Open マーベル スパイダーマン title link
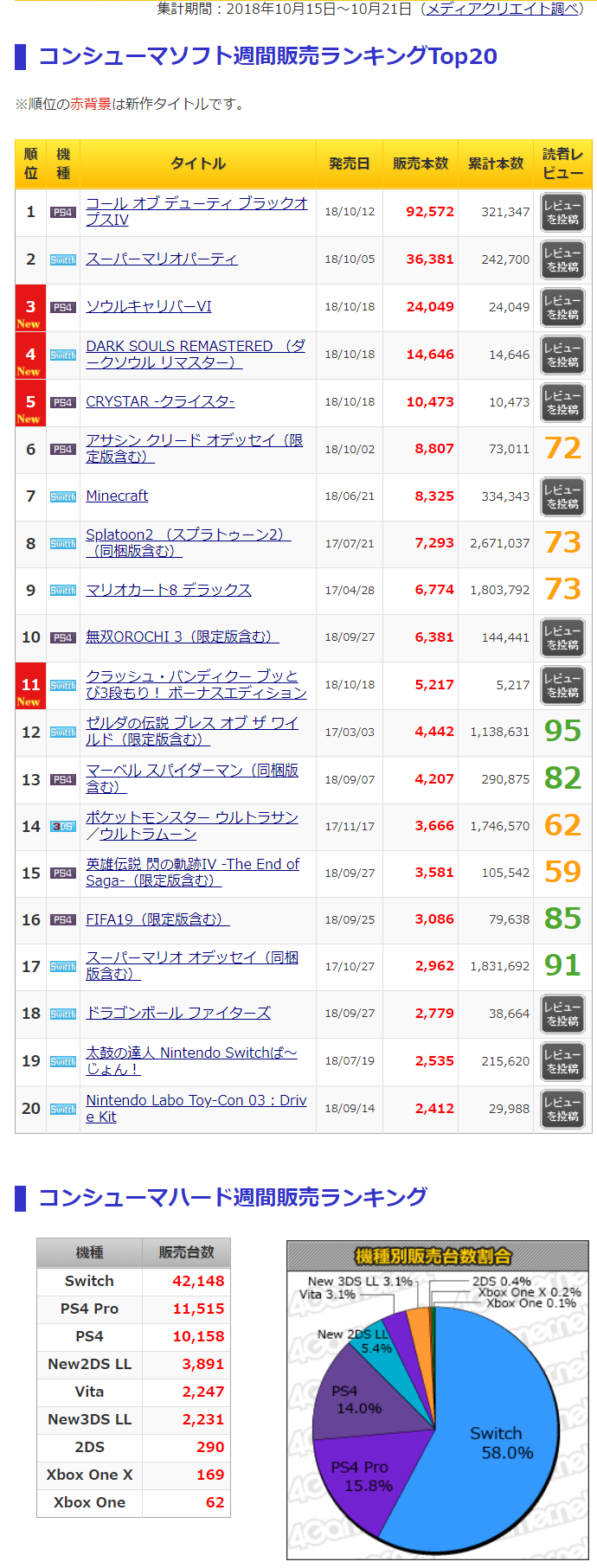597x1568 pixels. click(x=192, y=771)
